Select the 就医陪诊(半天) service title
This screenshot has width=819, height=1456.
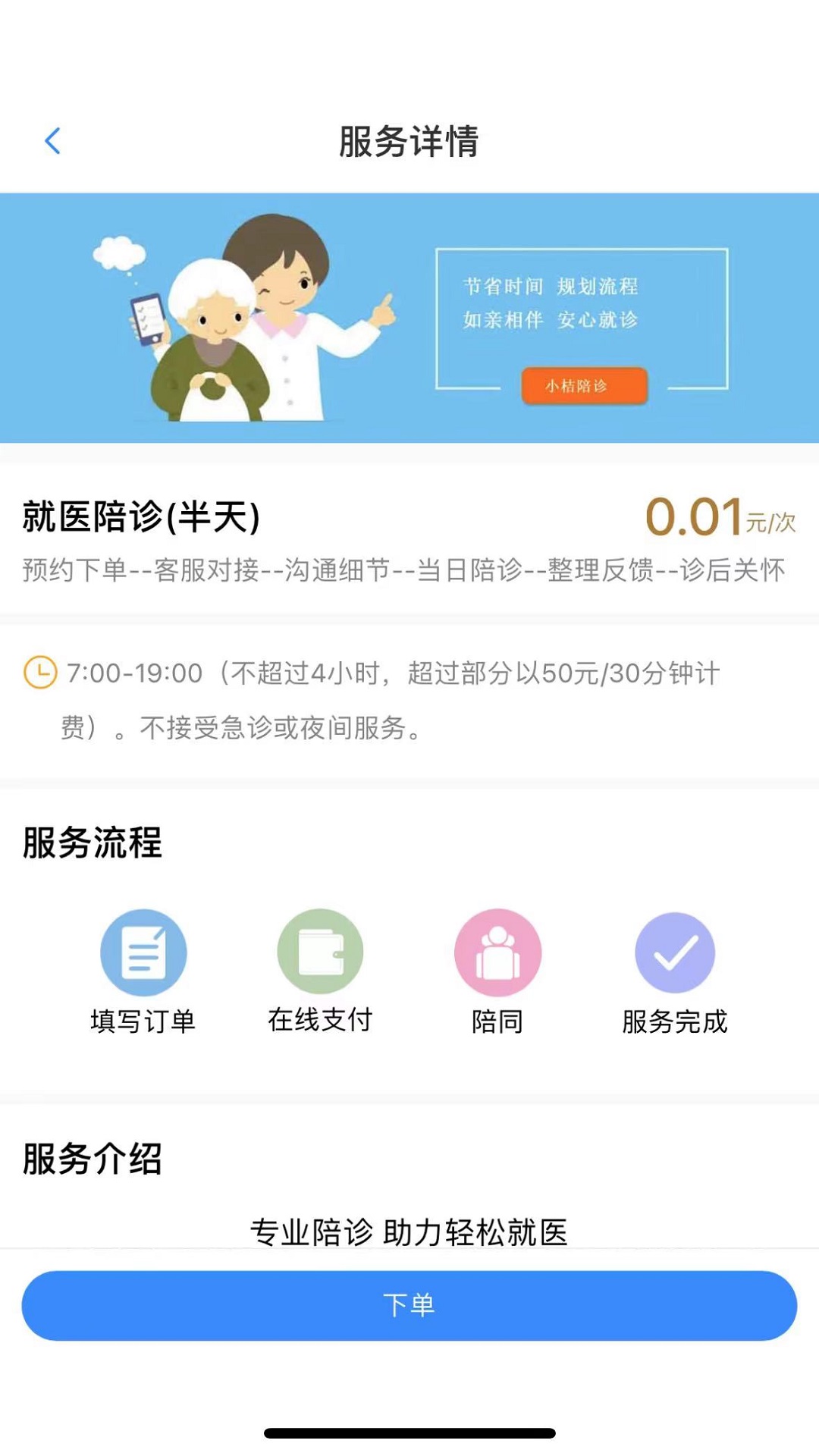pyautogui.click(x=141, y=516)
